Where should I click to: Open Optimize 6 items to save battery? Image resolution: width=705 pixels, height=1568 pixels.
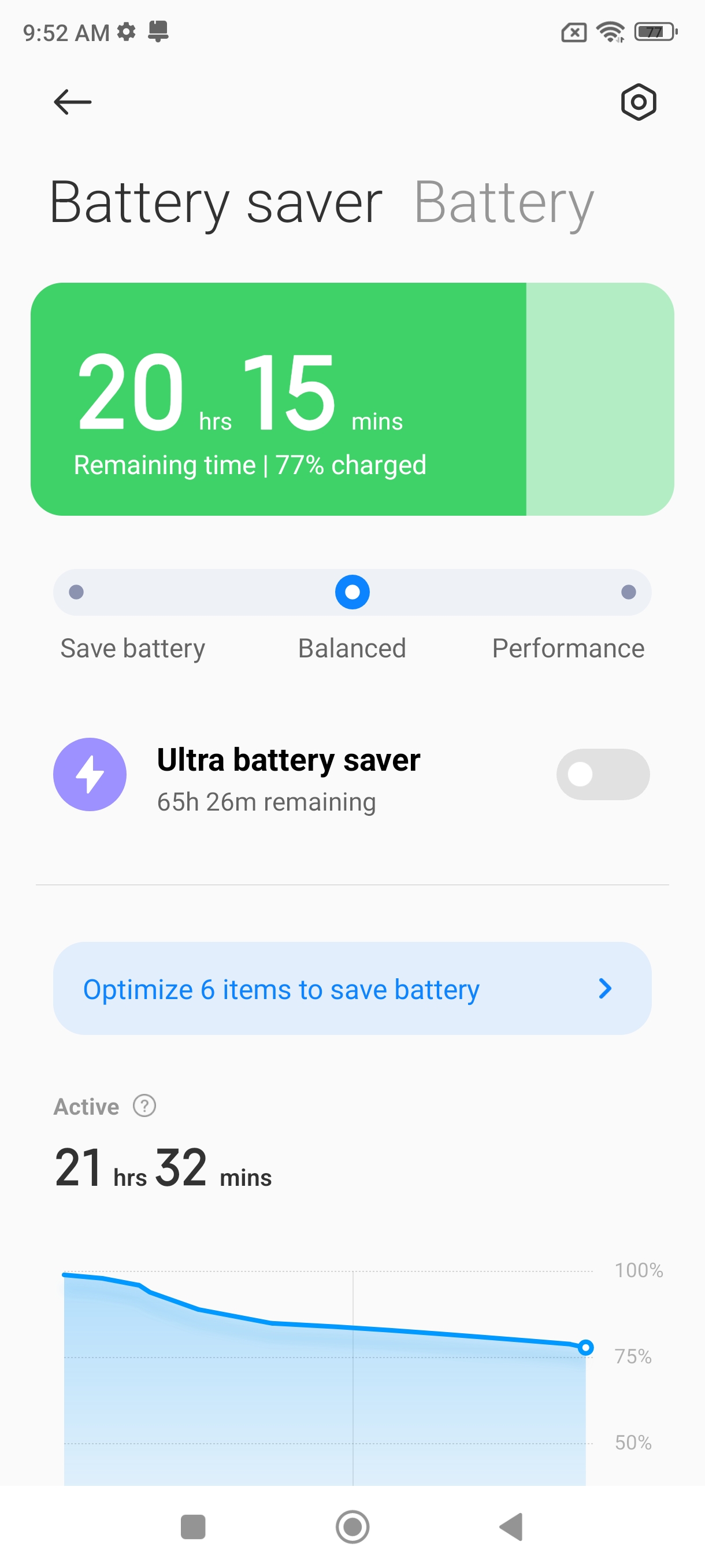(352, 989)
